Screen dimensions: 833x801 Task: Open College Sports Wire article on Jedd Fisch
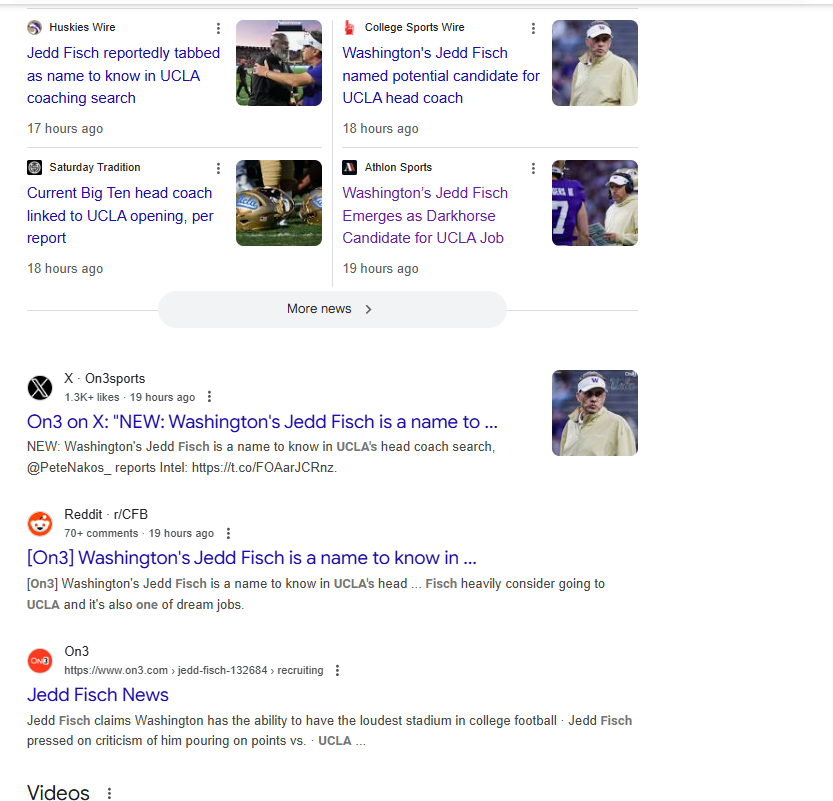pyautogui.click(x=440, y=75)
